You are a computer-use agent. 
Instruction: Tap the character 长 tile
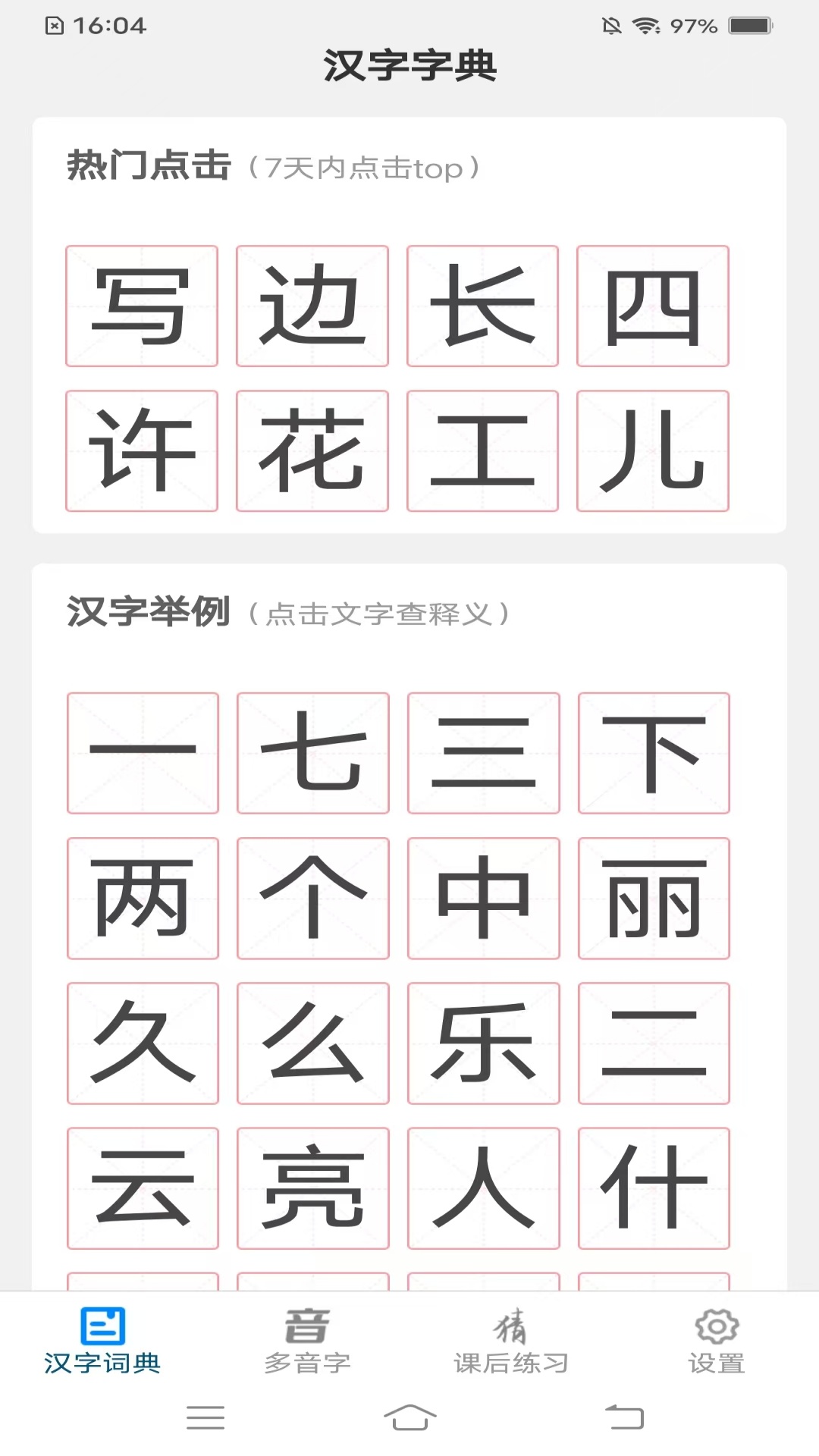482,306
